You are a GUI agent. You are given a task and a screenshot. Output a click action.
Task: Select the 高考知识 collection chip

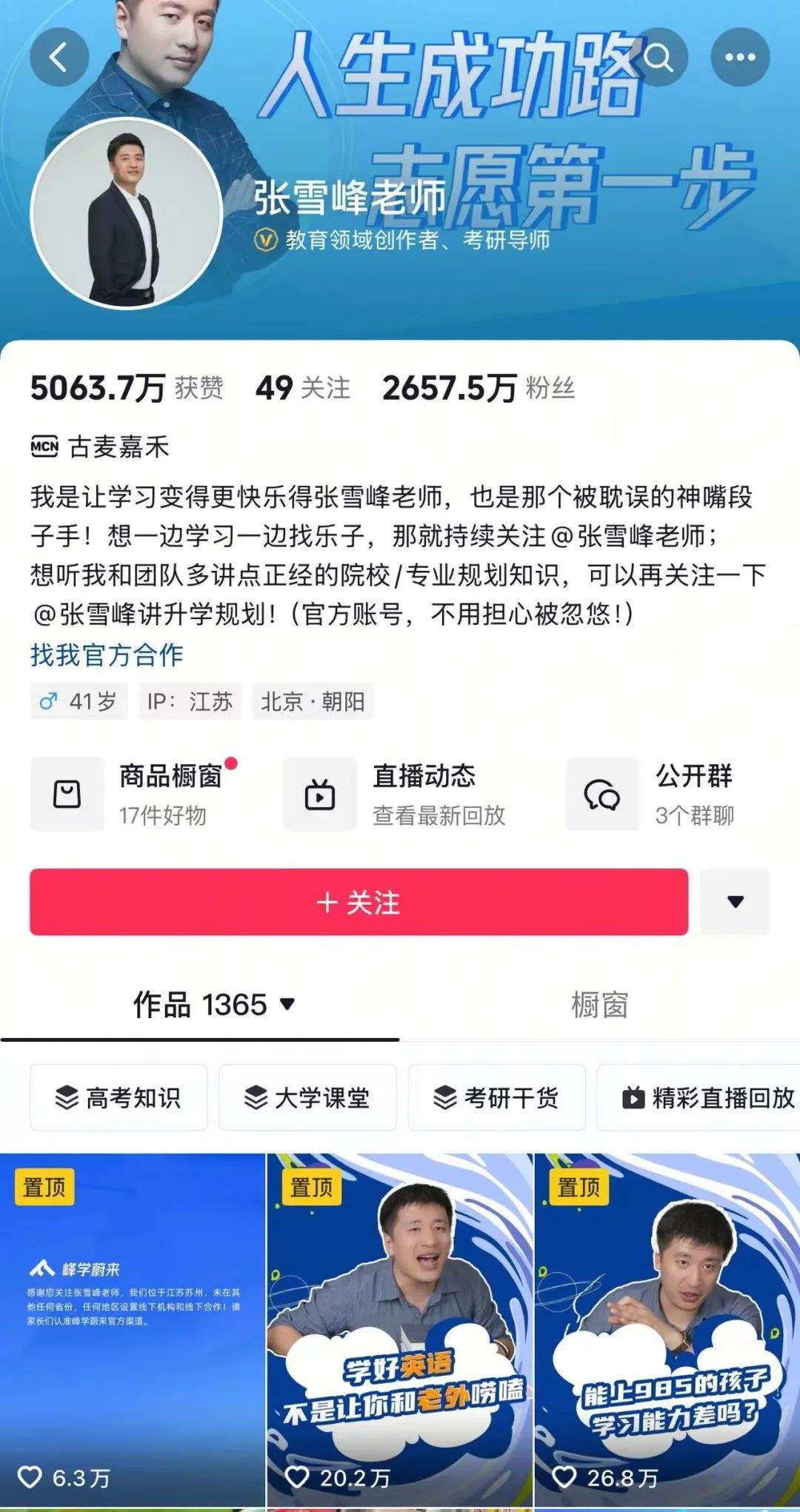point(119,1097)
